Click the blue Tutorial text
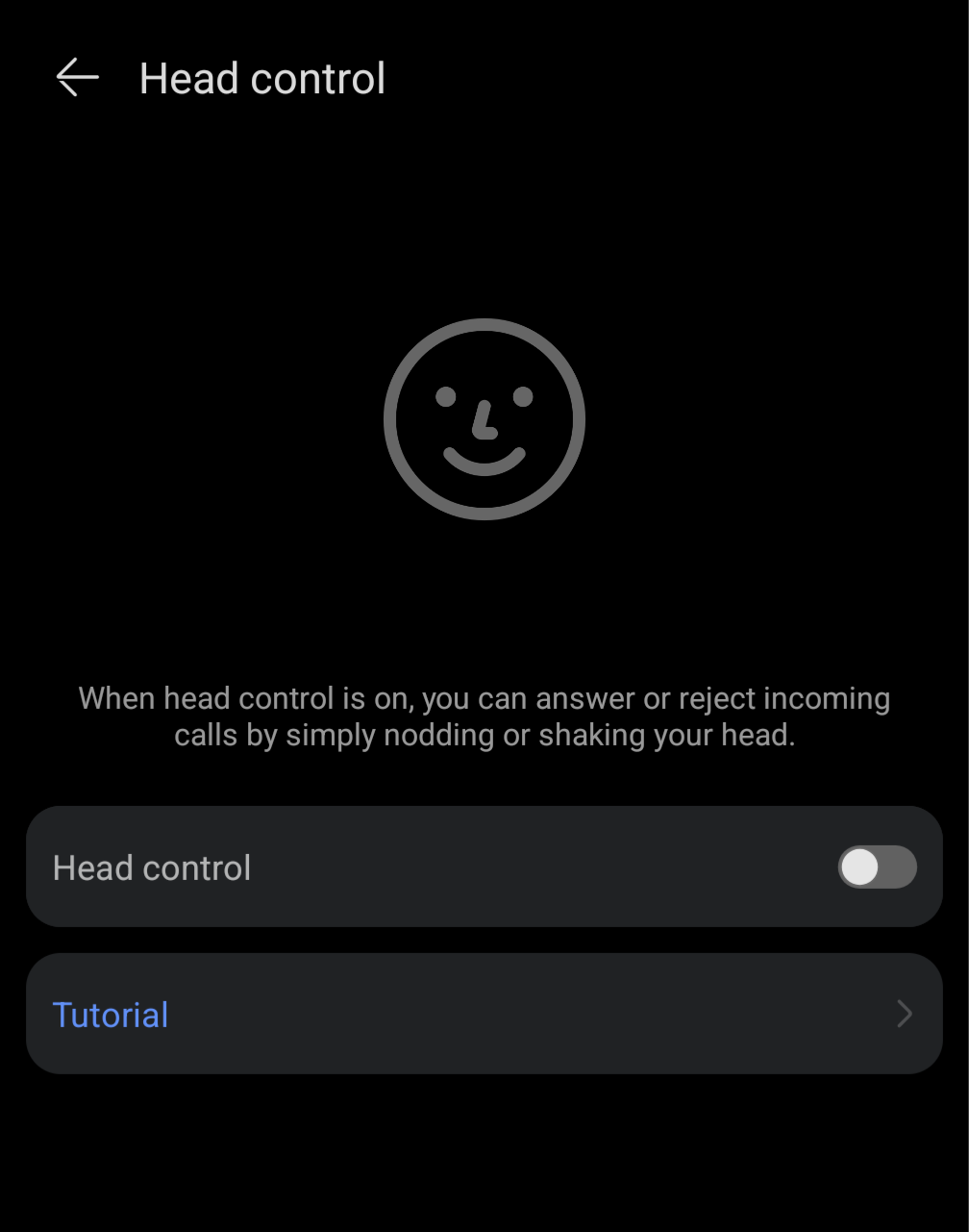This screenshot has height=1232, width=969. tap(111, 1013)
